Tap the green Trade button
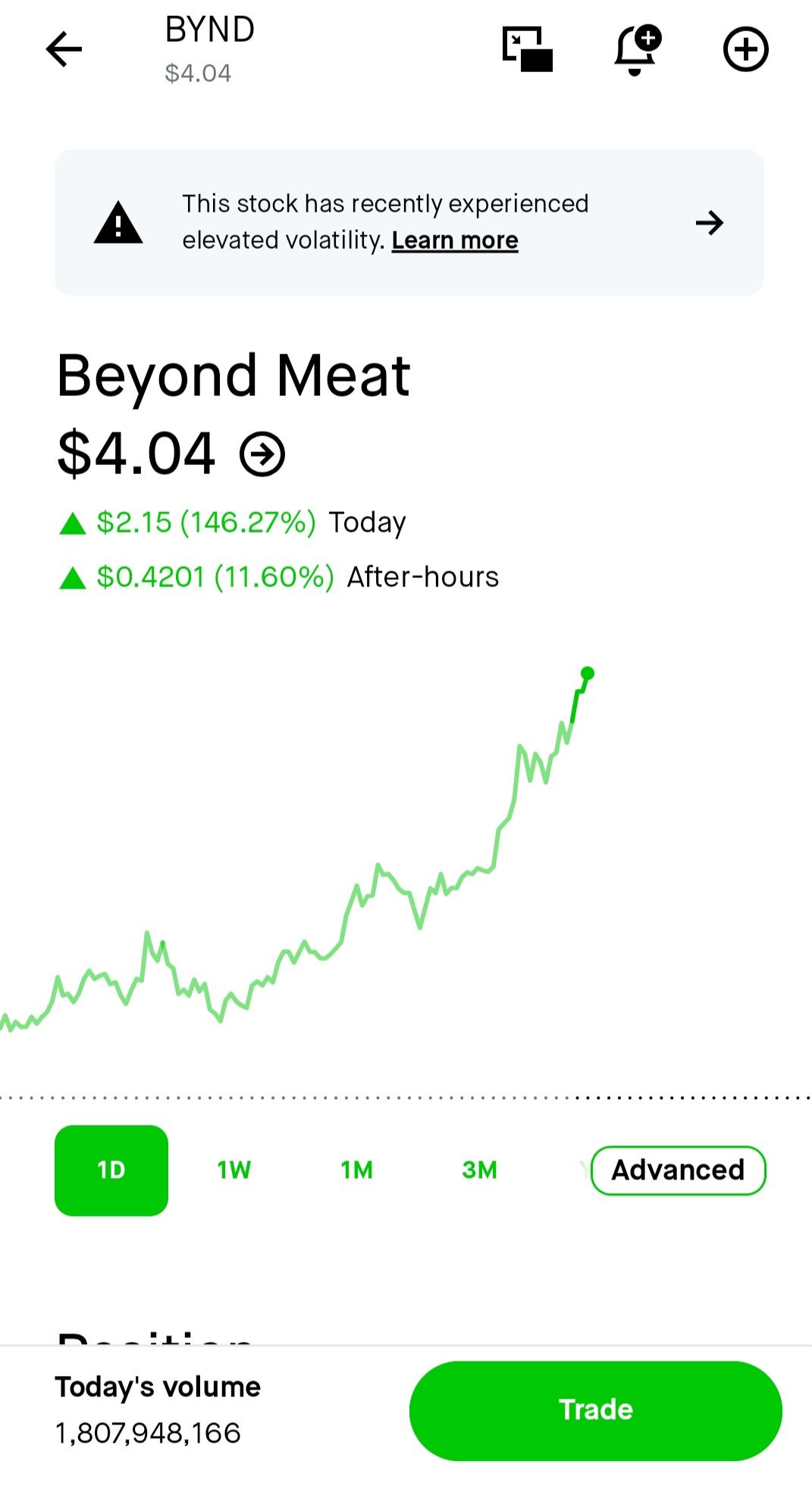The width and height of the screenshot is (812, 1486). tap(595, 1409)
